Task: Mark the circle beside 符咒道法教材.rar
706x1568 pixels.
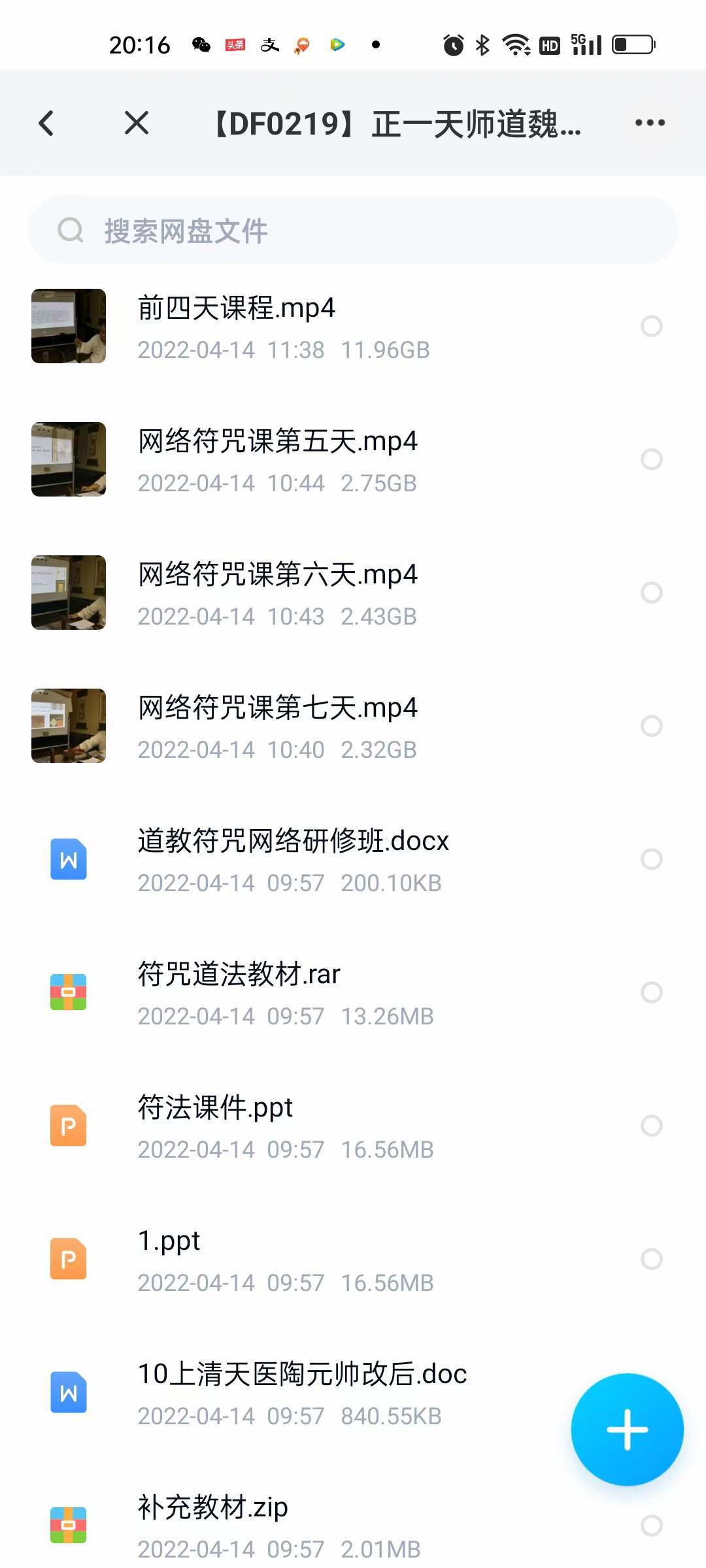Action: pos(652,992)
